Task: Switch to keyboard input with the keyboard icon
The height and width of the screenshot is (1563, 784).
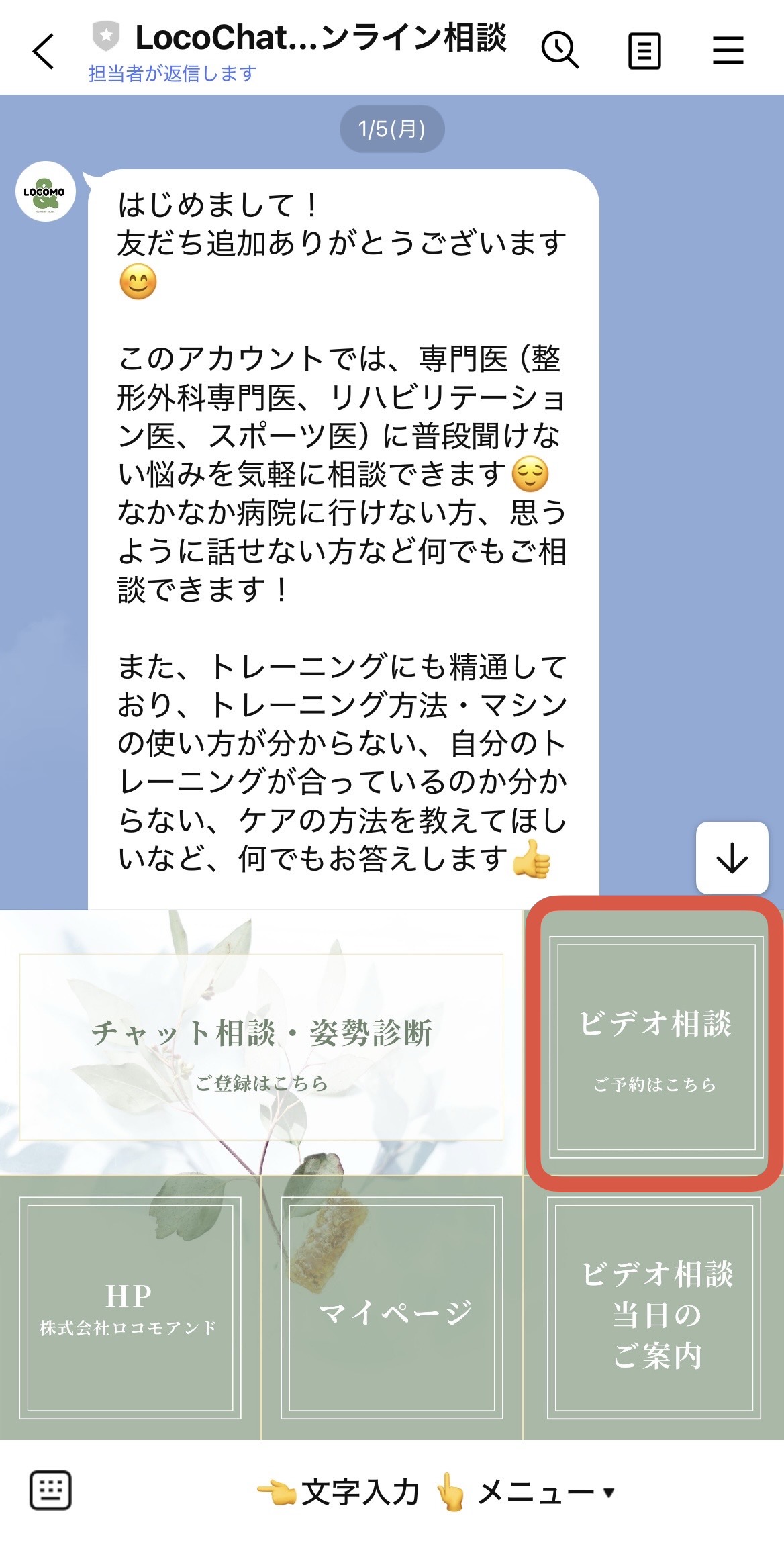Action: click(x=50, y=1490)
